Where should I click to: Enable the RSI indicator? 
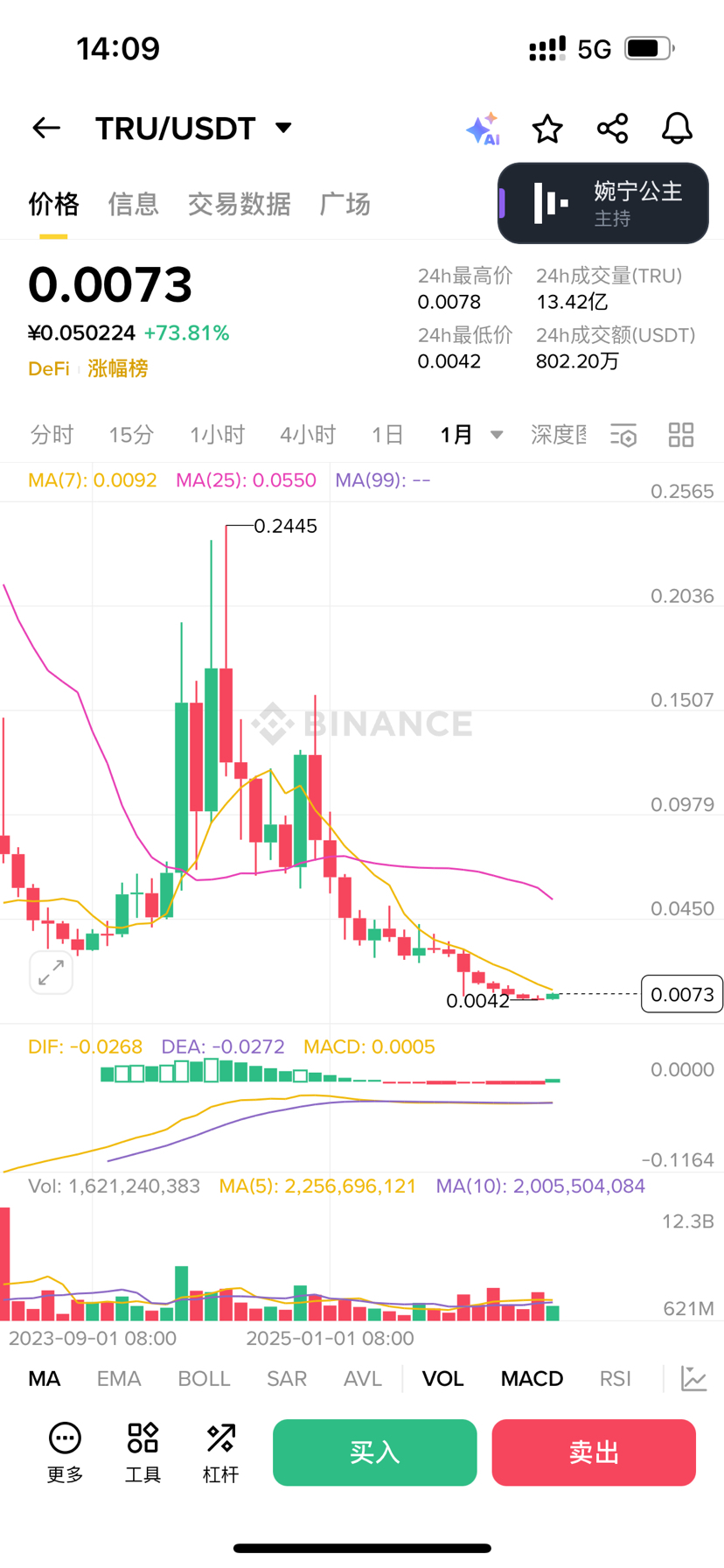[x=615, y=1378]
